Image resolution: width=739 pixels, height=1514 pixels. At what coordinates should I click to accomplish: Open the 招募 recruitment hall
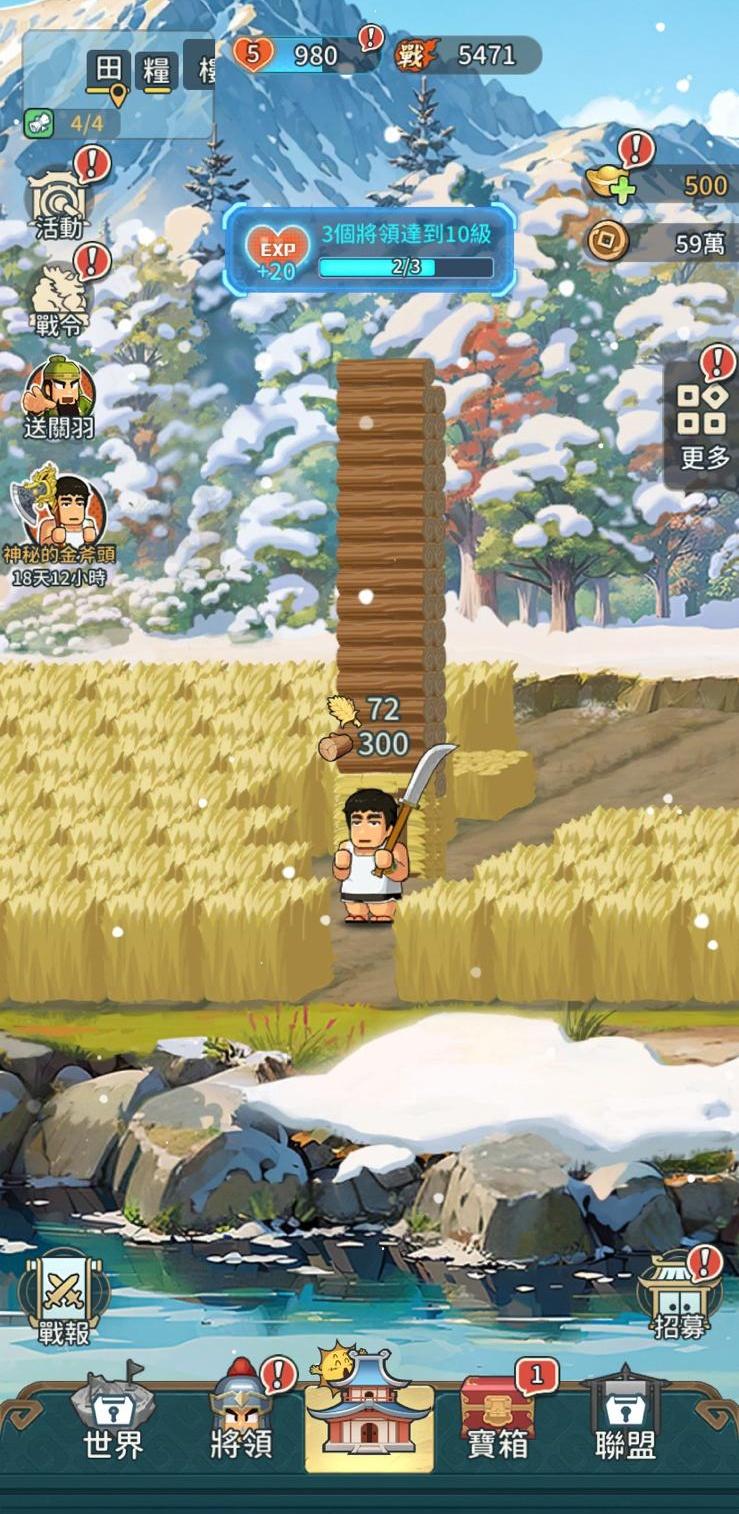coord(680,1299)
